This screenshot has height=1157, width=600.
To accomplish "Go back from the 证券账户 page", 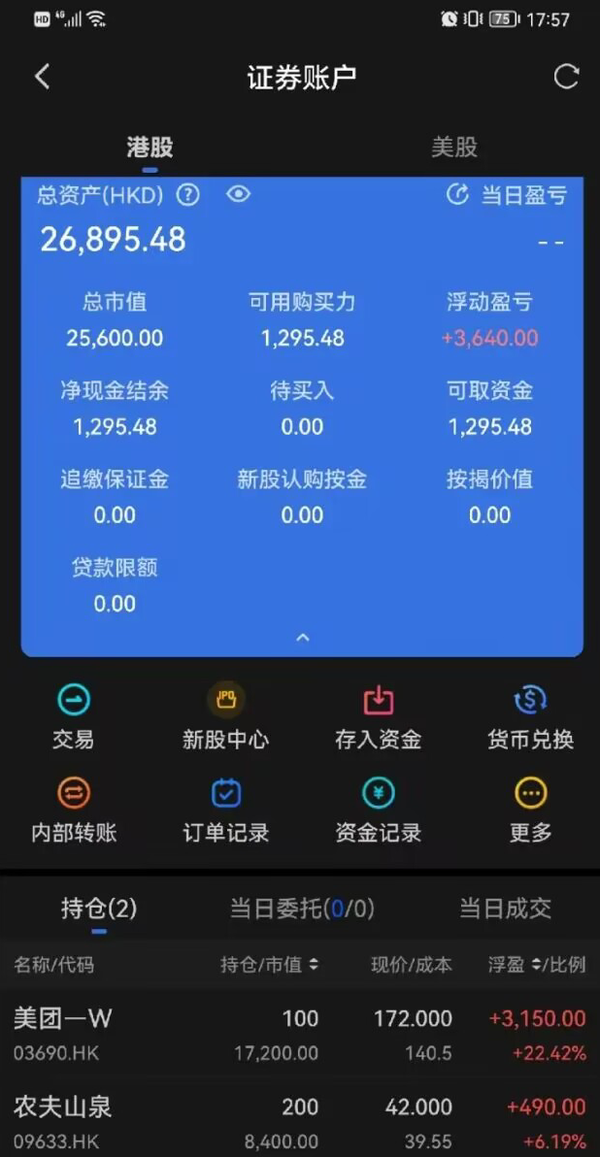I will click(x=42, y=77).
